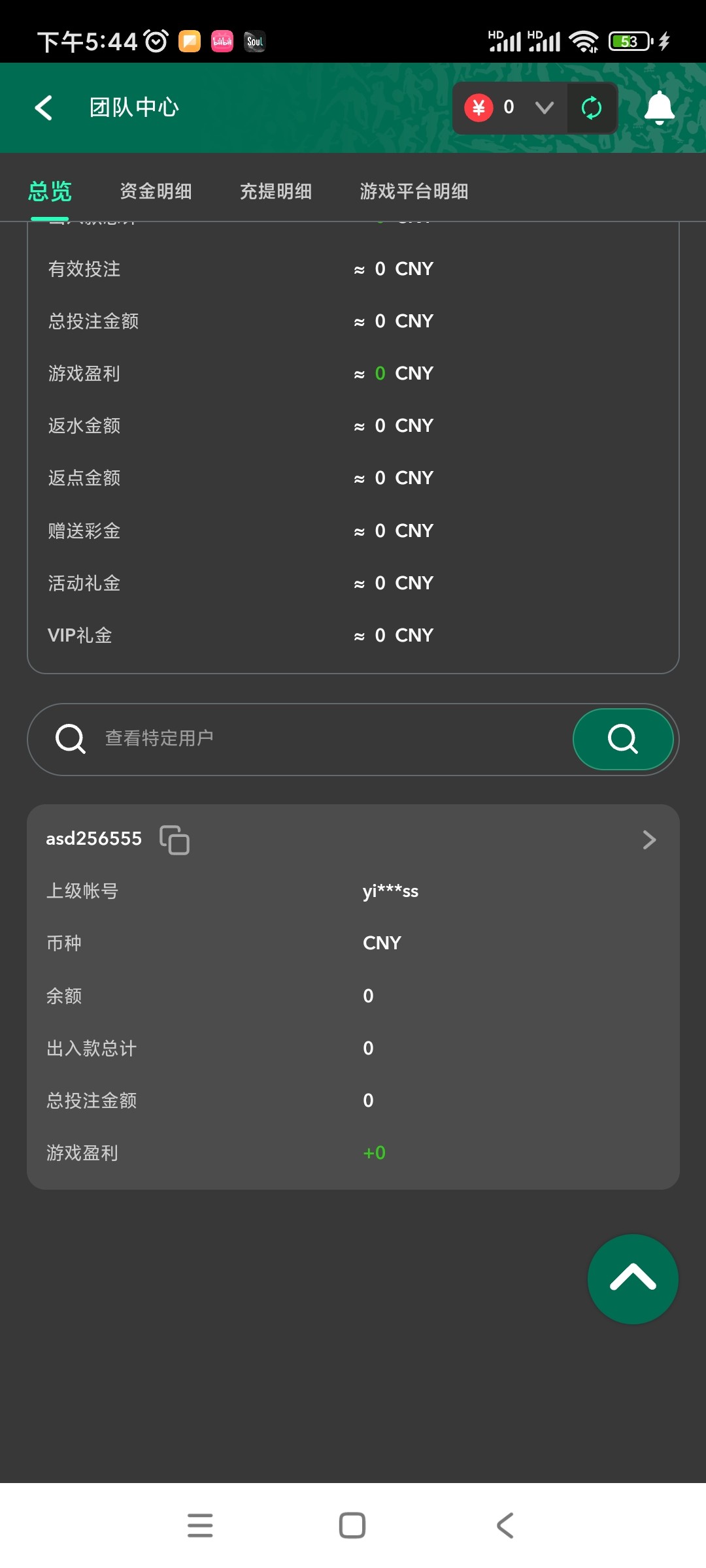Switch to the 充提明细 tab
706x1568 pixels.
coord(275,191)
